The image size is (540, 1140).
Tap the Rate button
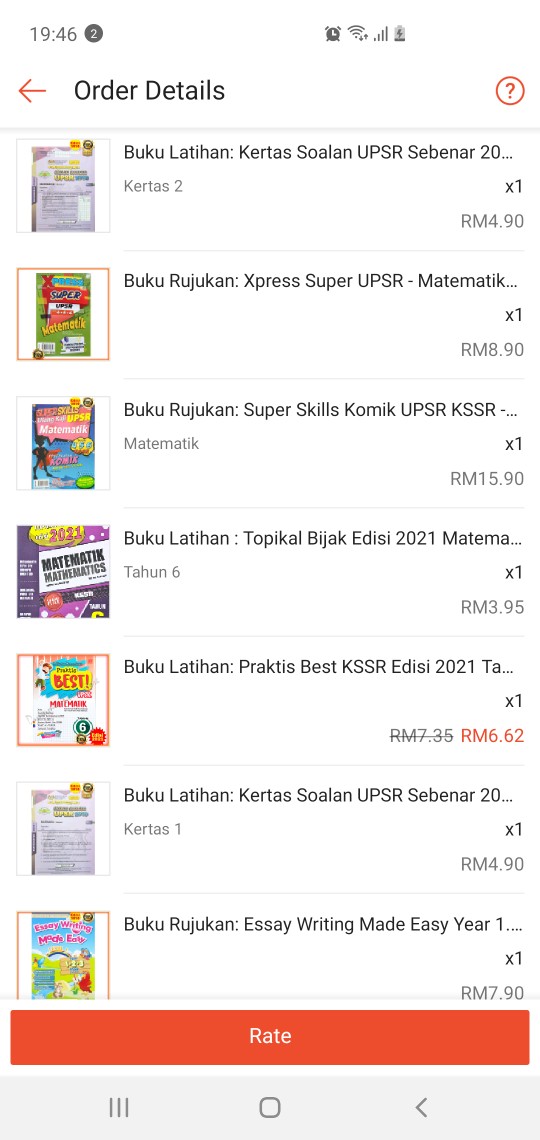coord(270,1037)
